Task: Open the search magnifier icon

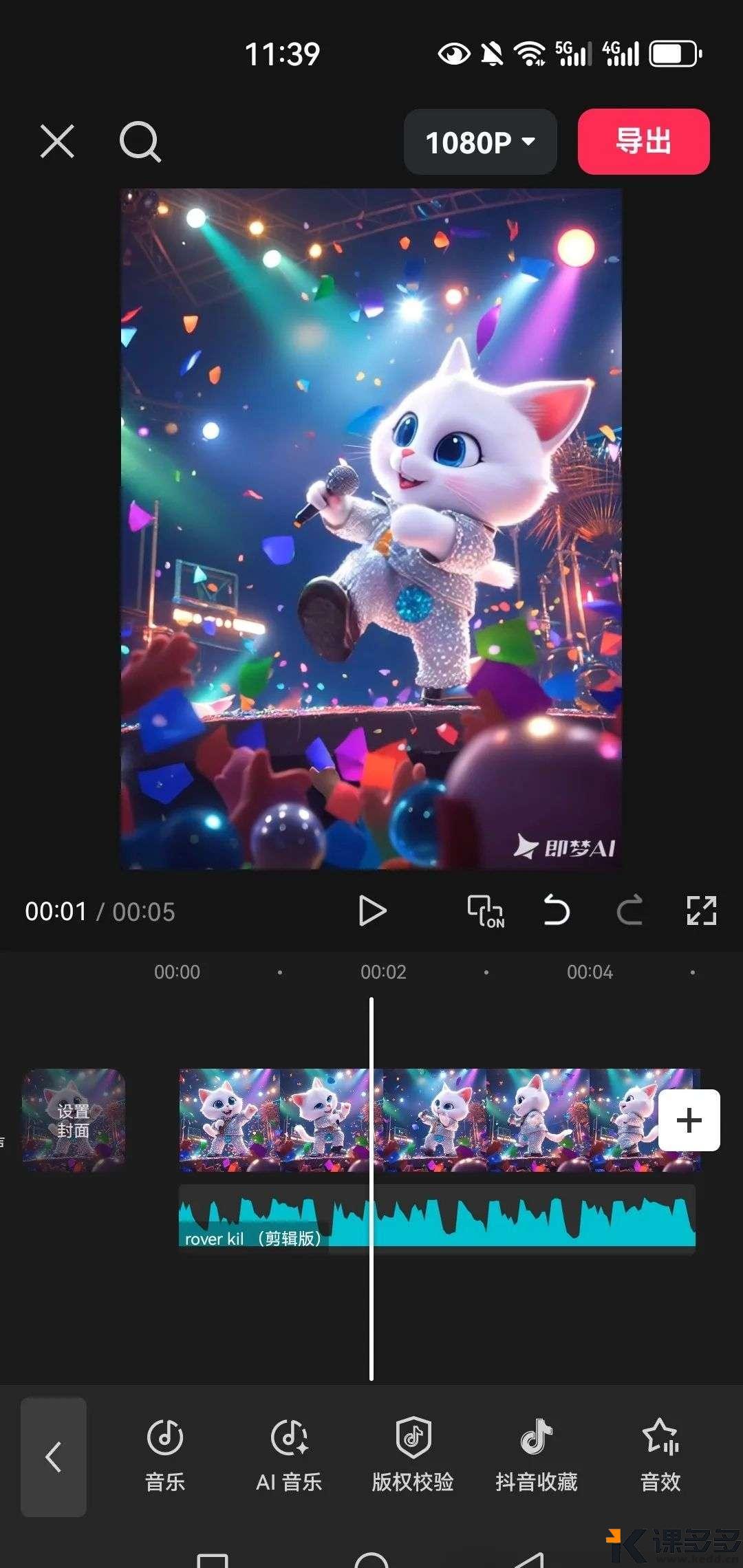Action: pyautogui.click(x=140, y=142)
